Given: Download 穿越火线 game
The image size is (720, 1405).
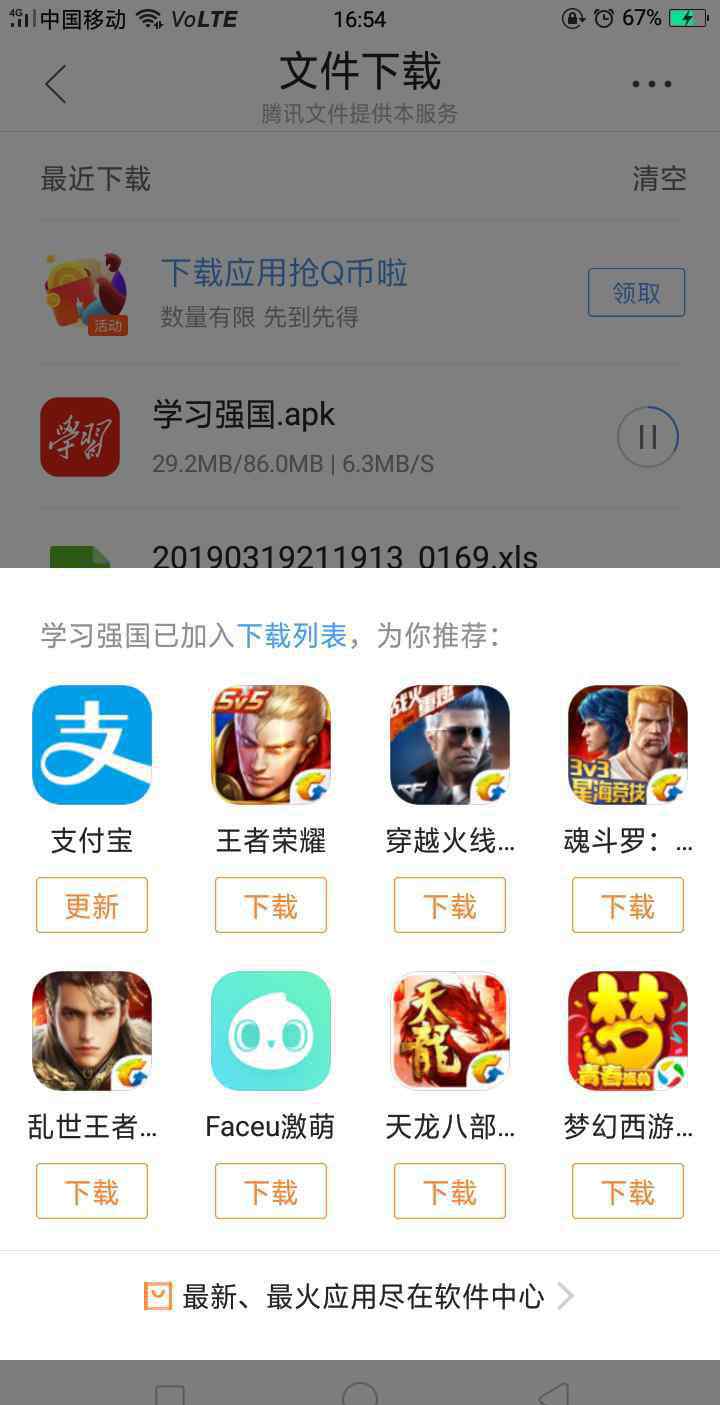Looking at the screenshot, I should coord(450,906).
